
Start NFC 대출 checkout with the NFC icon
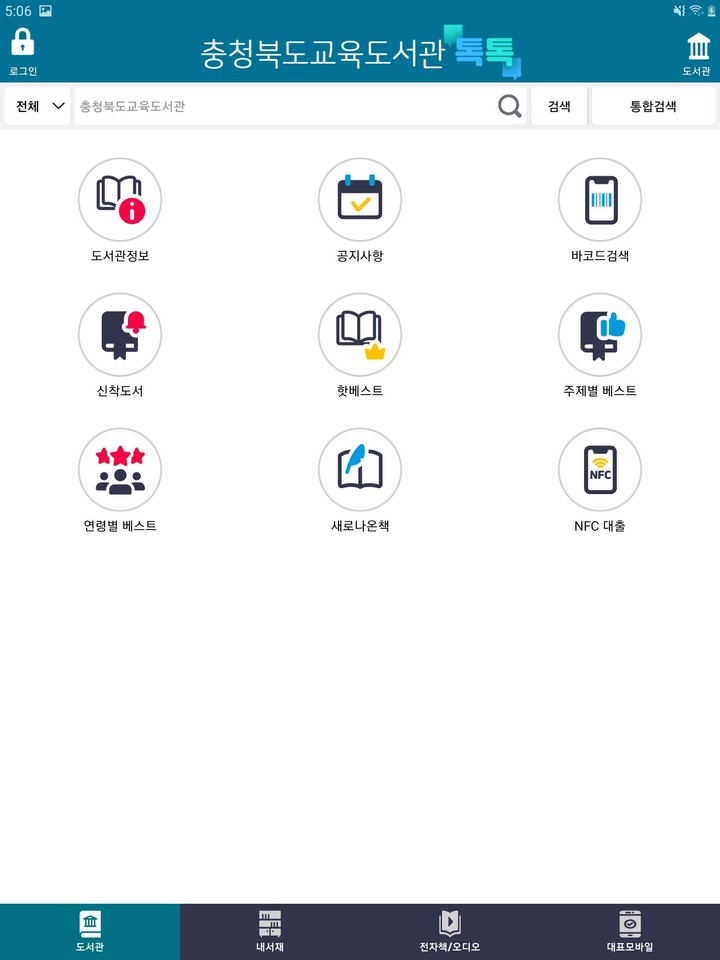[599, 470]
